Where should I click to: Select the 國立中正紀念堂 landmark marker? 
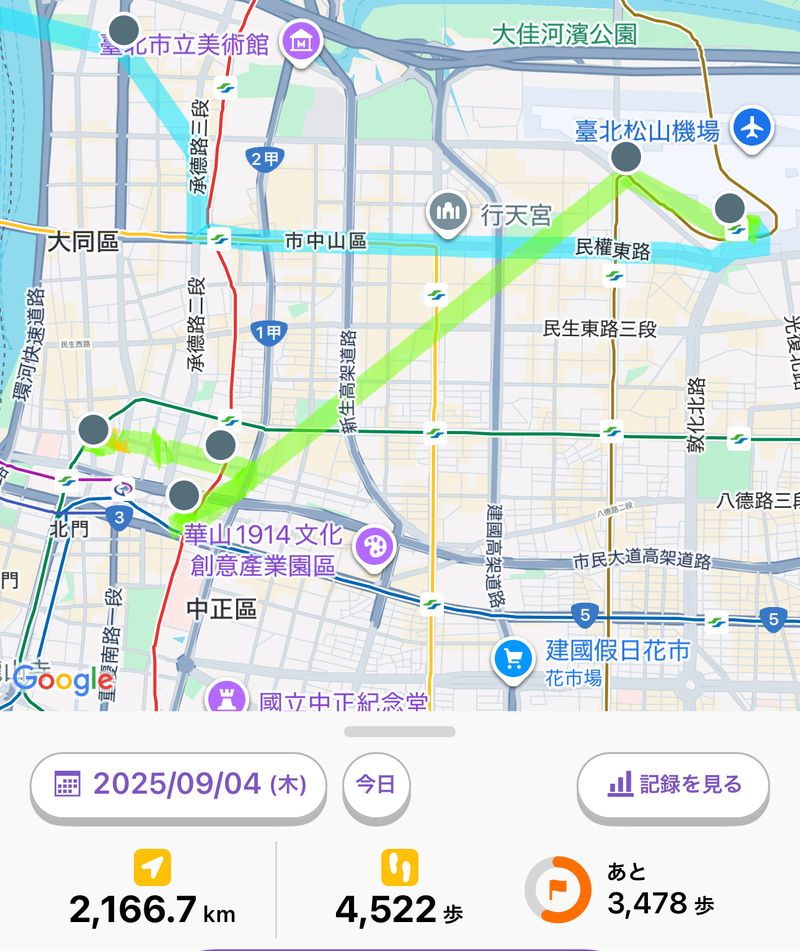point(223,696)
